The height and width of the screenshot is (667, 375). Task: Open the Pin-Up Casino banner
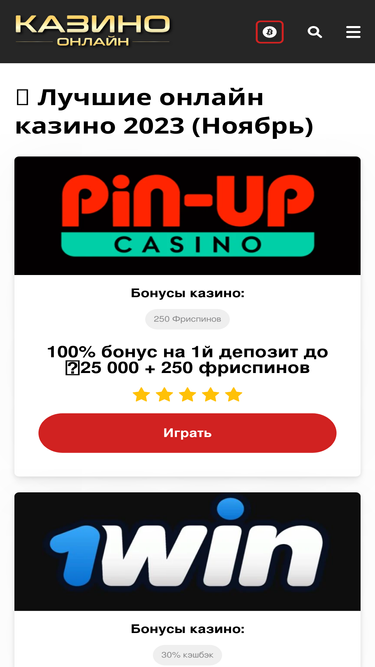[x=188, y=216]
